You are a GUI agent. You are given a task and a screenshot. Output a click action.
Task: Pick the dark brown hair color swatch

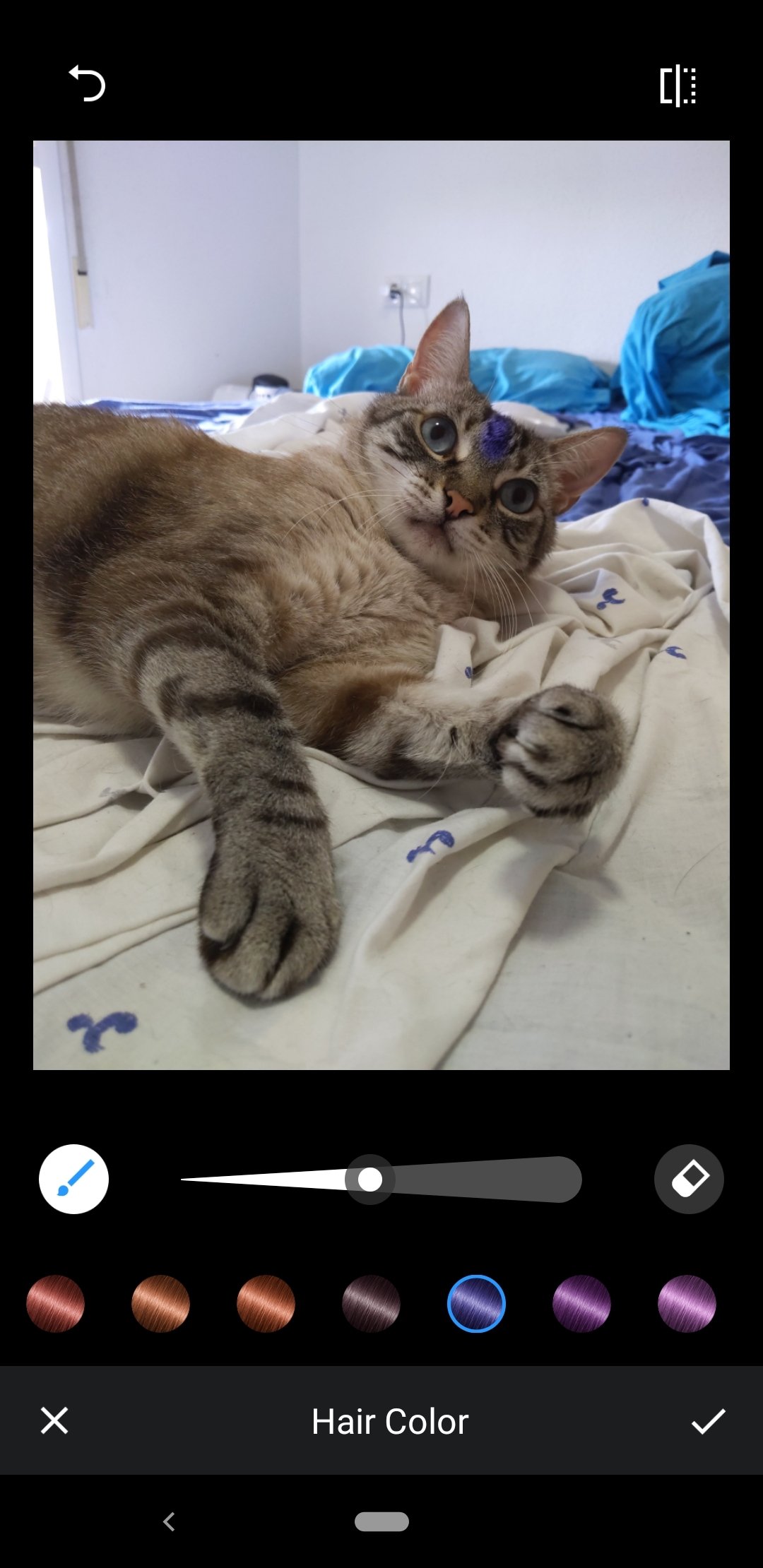click(x=371, y=1303)
